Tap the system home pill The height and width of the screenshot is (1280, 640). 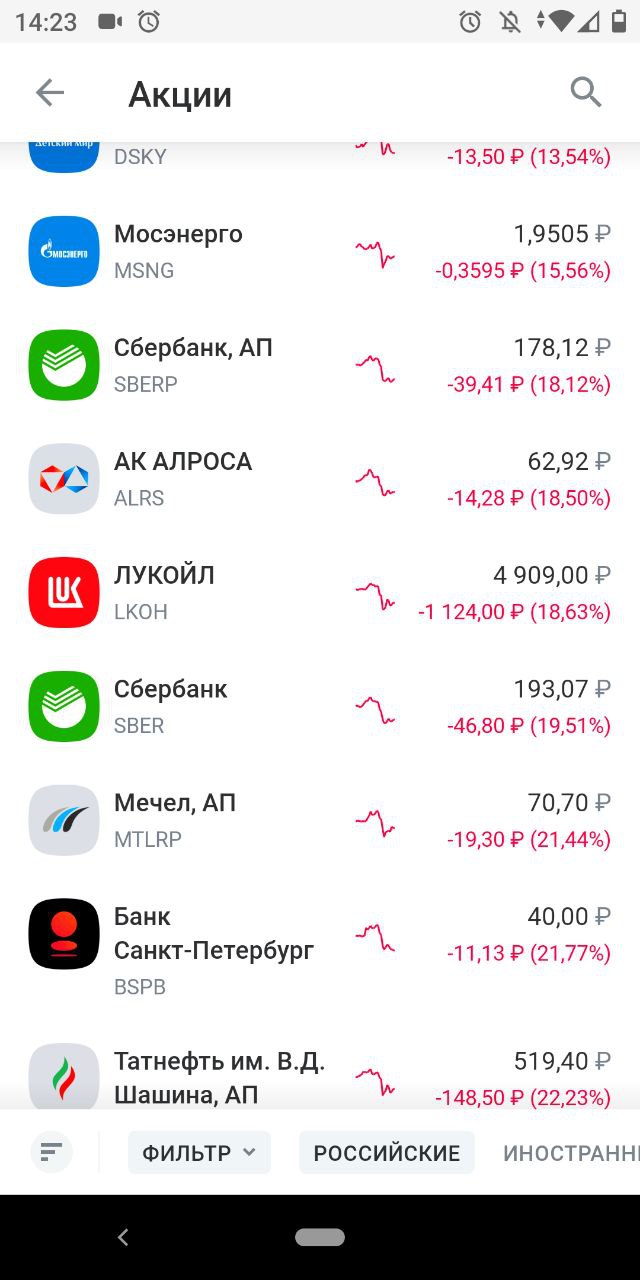tap(320, 1237)
